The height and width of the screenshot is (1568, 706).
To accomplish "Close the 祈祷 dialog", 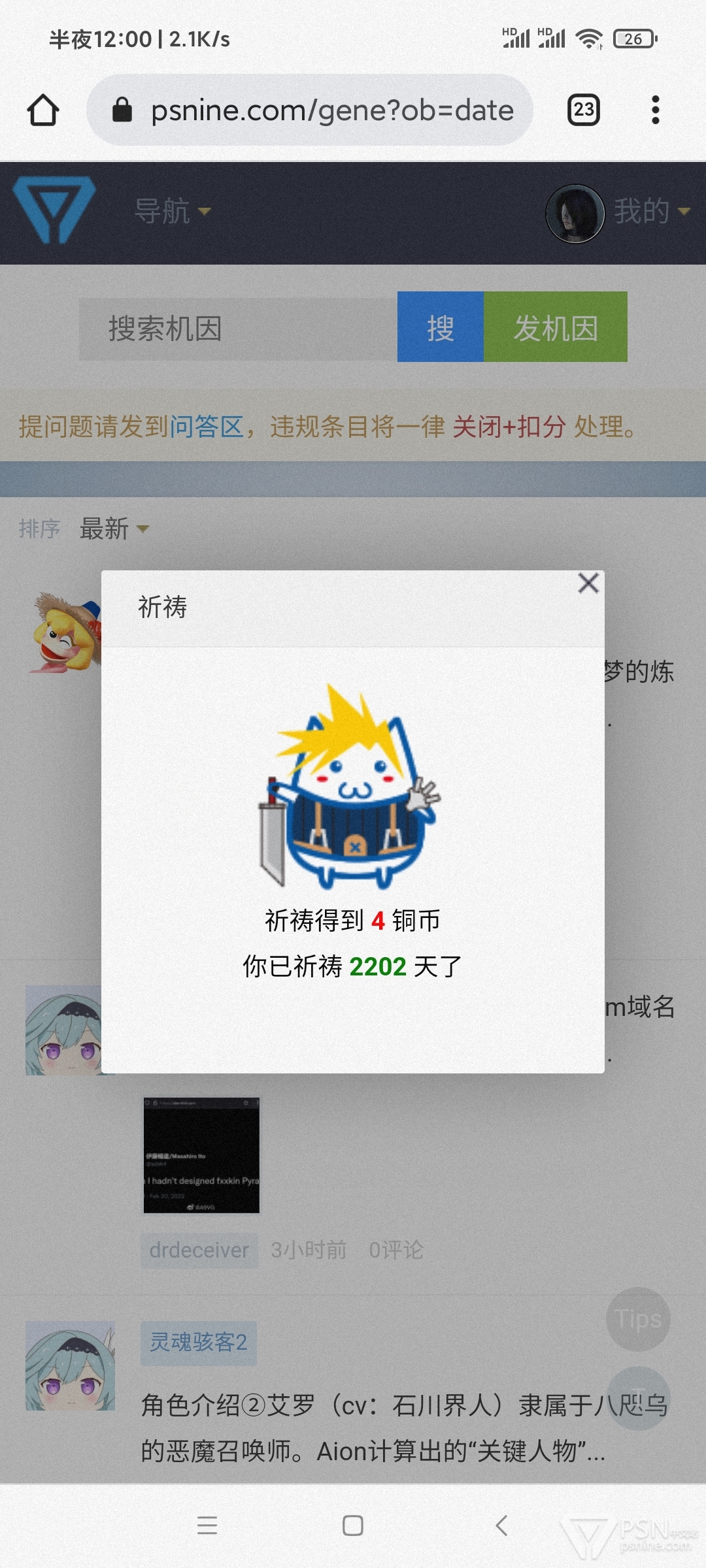I will (588, 583).
